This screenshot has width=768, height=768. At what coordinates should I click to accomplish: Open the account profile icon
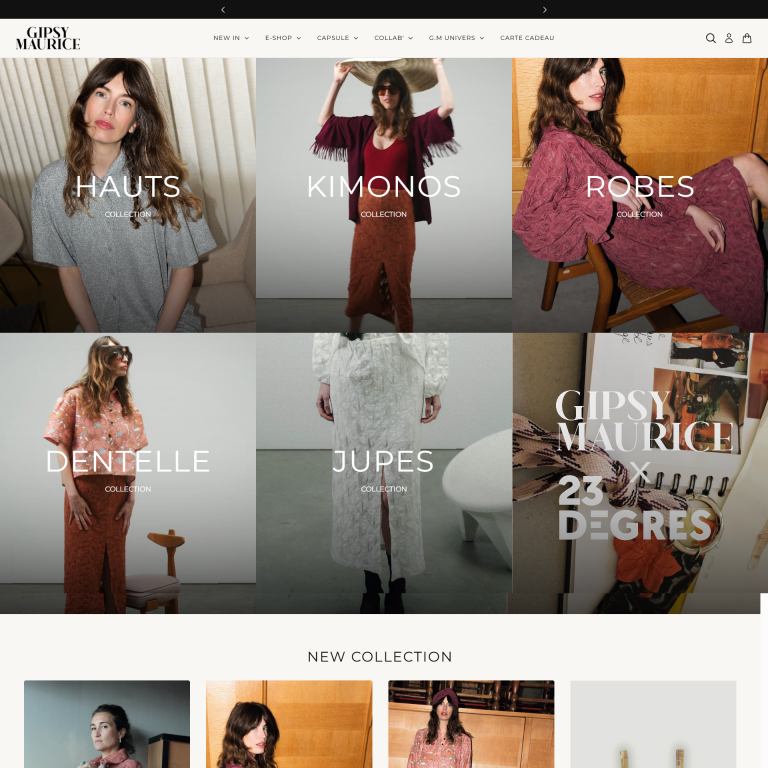(729, 38)
